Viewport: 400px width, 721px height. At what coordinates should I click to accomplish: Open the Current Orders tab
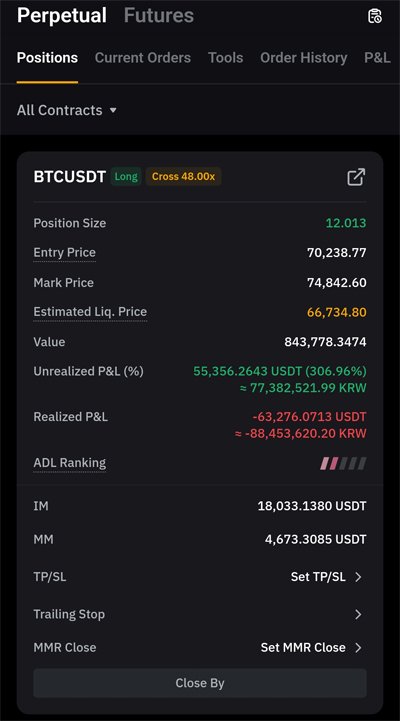(x=143, y=58)
